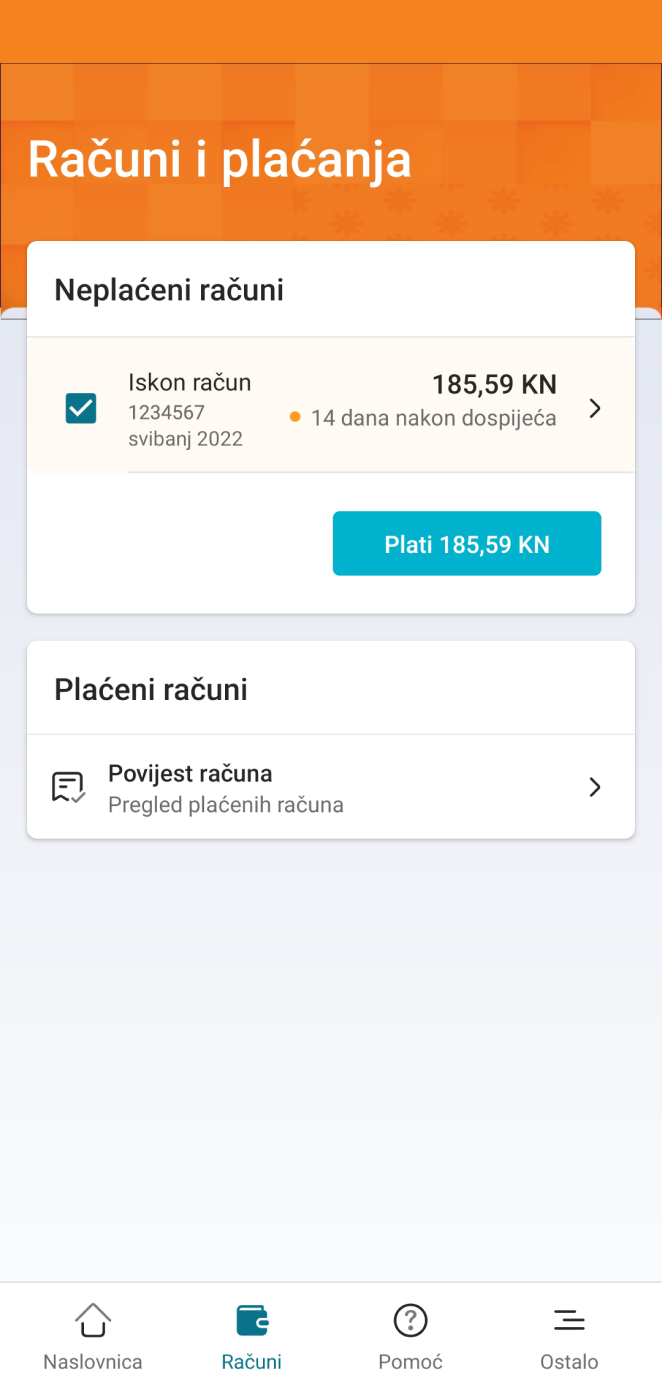Tap the Plati 185,59 KN button
Image resolution: width=662 pixels, height=1396 pixels.
(467, 544)
